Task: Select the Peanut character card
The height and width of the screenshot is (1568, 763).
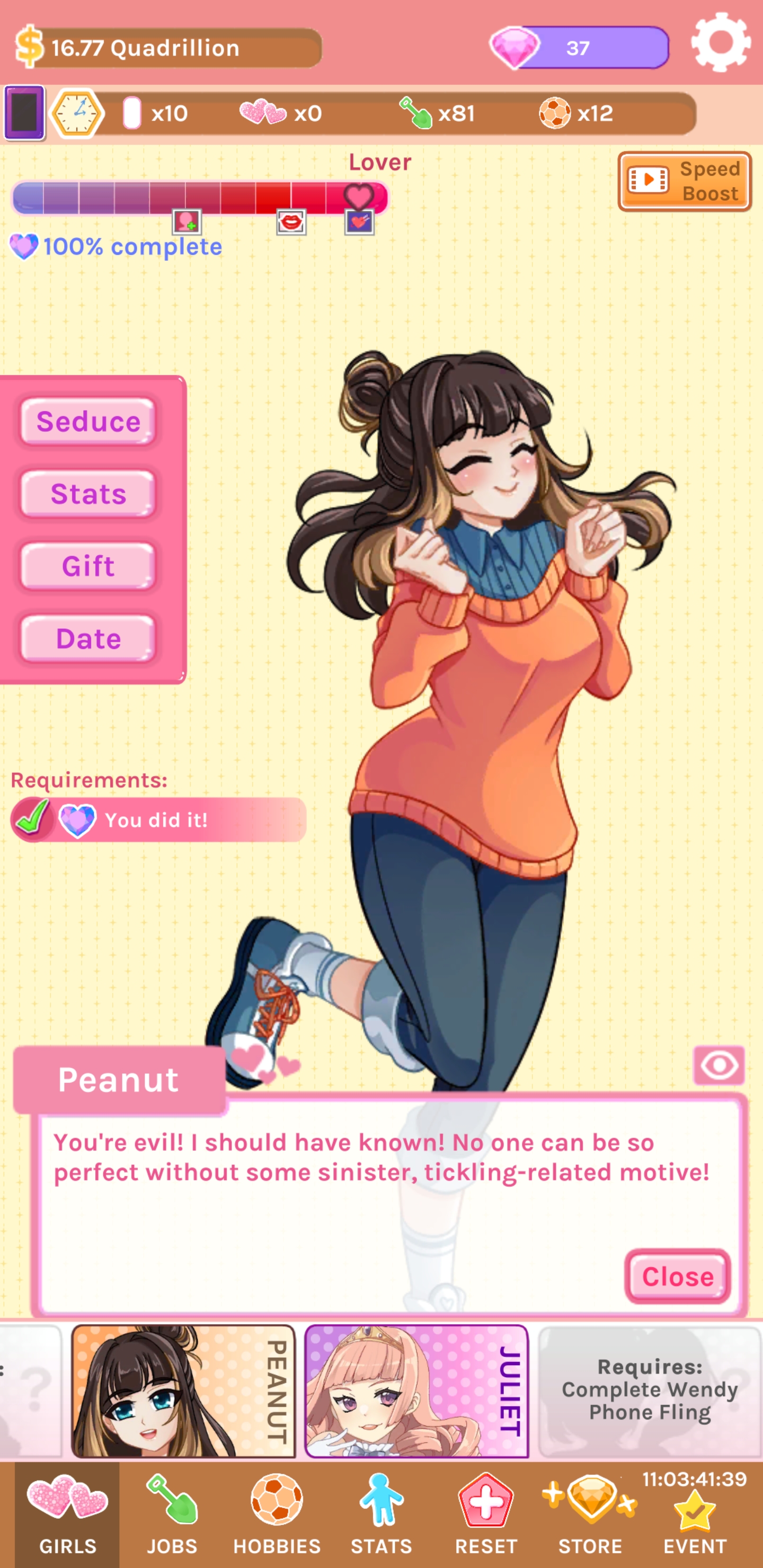Action: tap(183, 1391)
